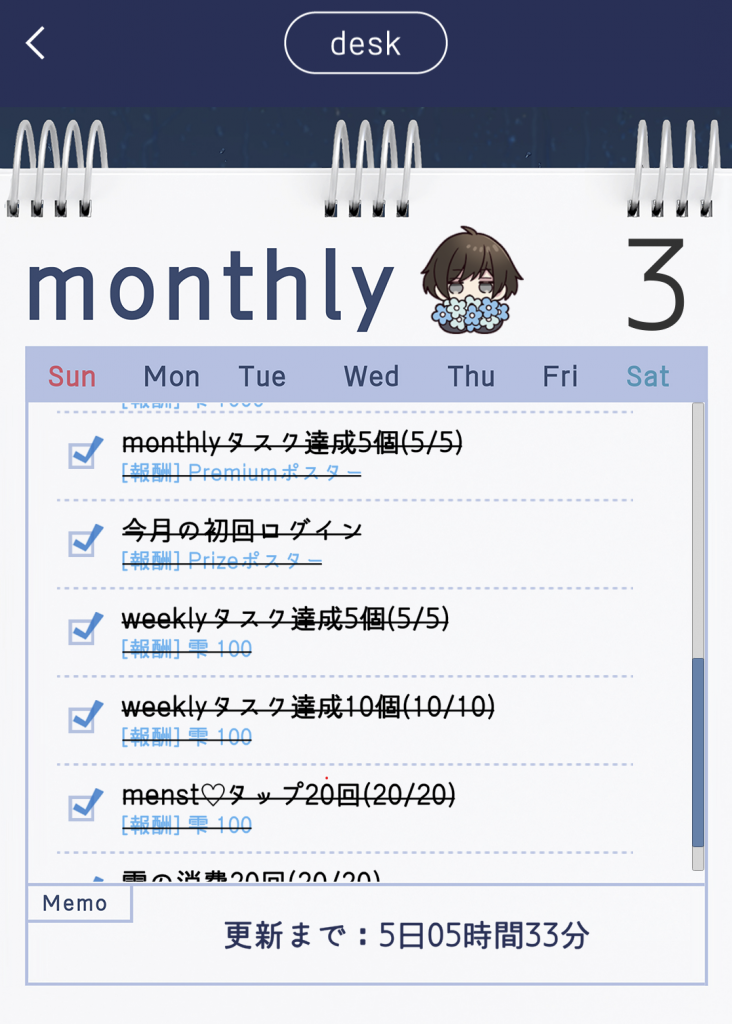The image size is (732, 1024).
Task: Tap the checkbox for weeklyタスク達成5個
Action: [86, 629]
